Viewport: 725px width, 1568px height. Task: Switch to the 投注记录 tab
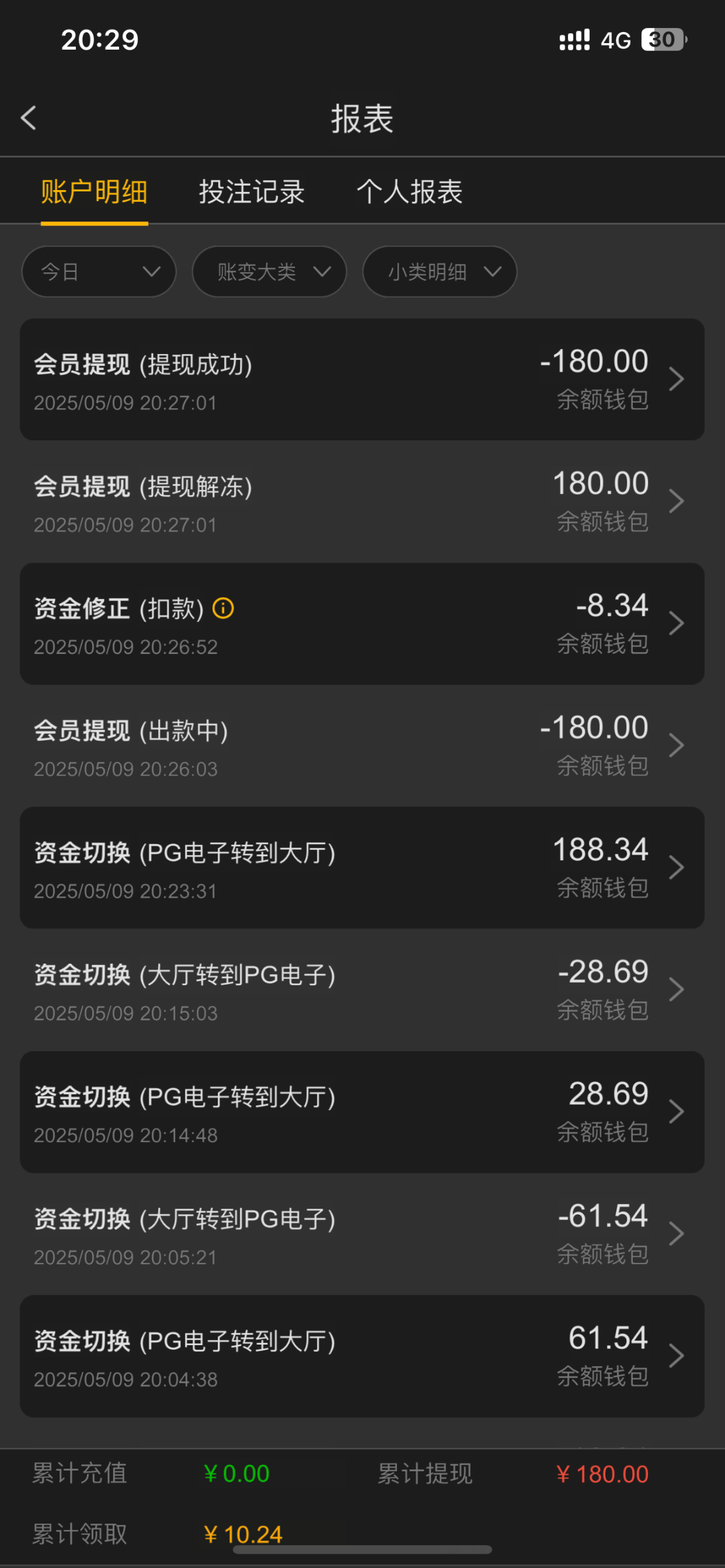pyautogui.click(x=252, y=192)
